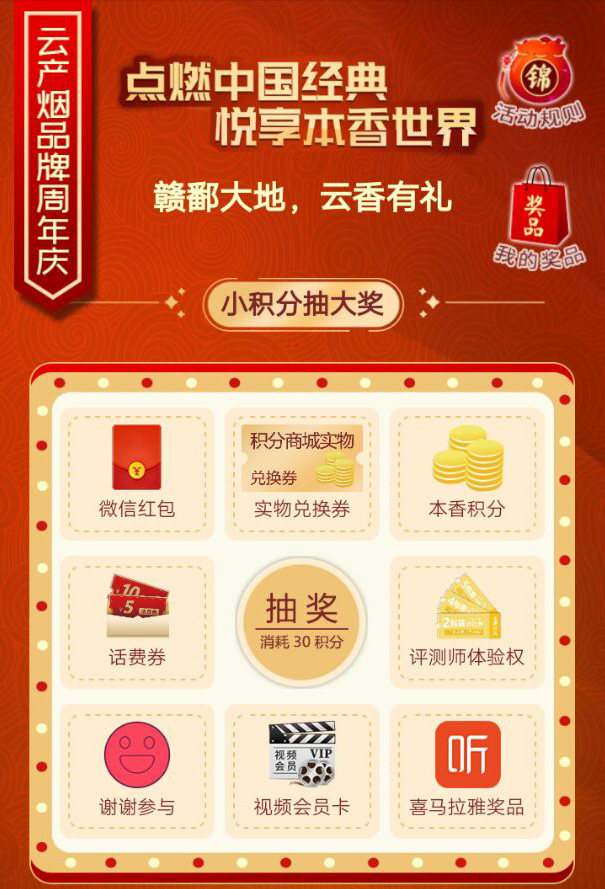Tap 抽奖 to draw with 30 points

point(301,621)
